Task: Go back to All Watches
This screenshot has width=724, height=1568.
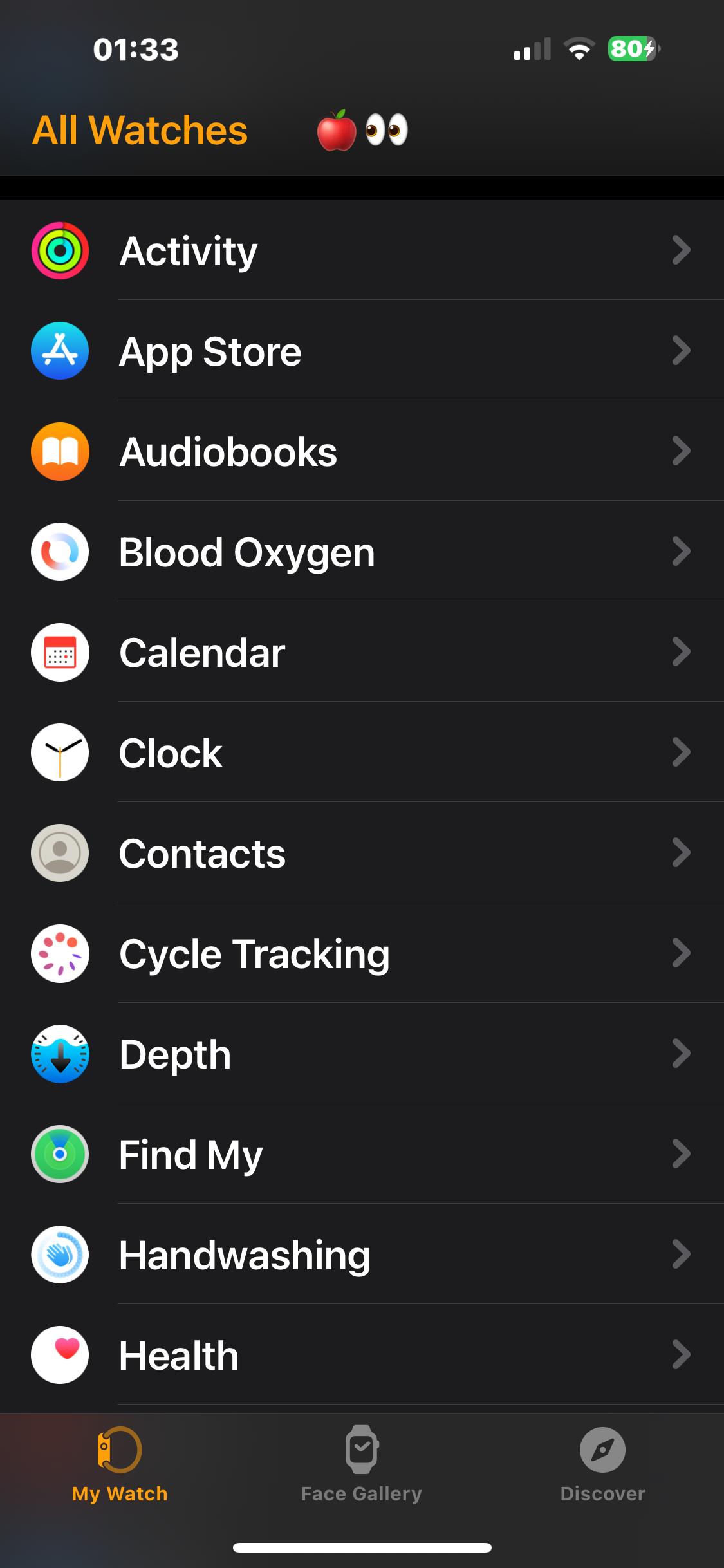Action: pos(140,131)
